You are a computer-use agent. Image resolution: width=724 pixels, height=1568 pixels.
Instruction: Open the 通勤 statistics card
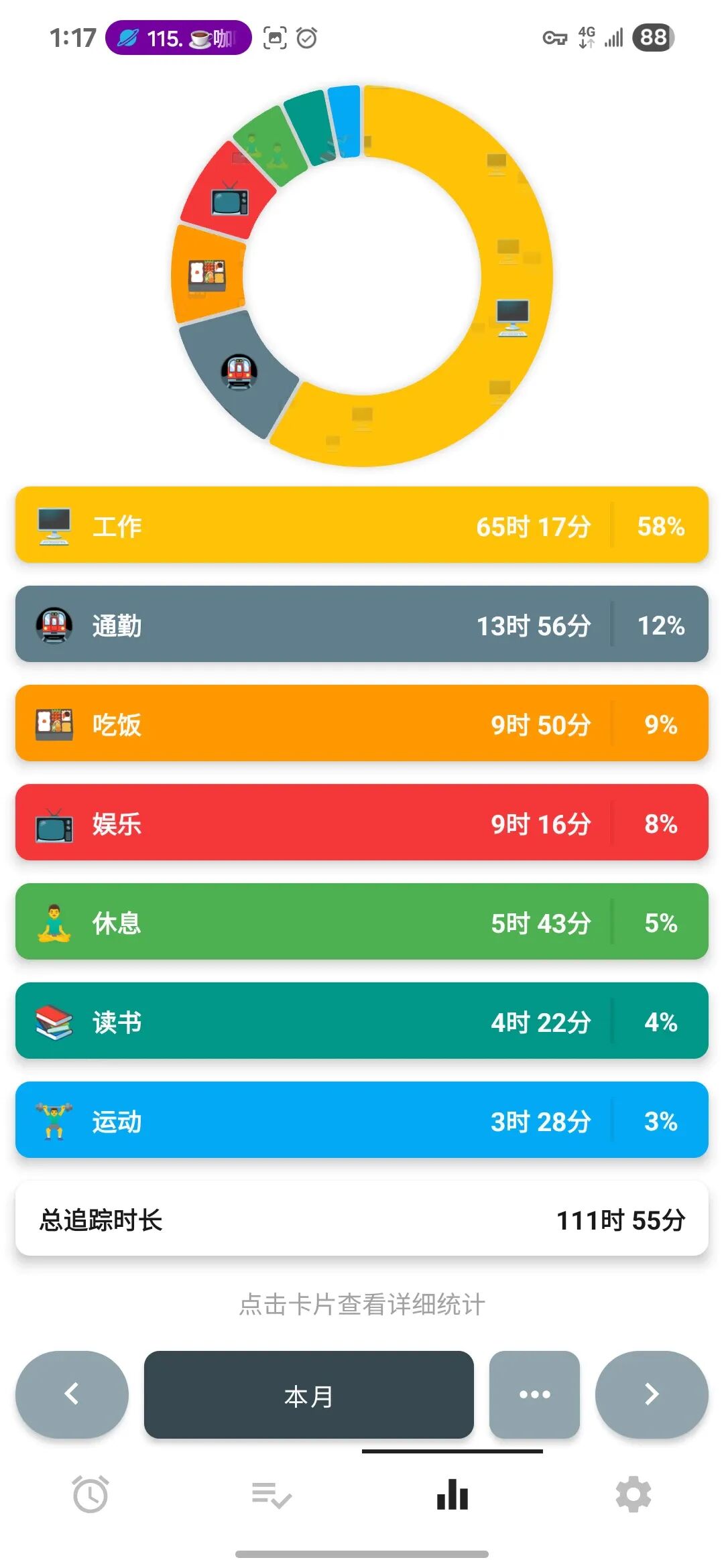(362, 625)
